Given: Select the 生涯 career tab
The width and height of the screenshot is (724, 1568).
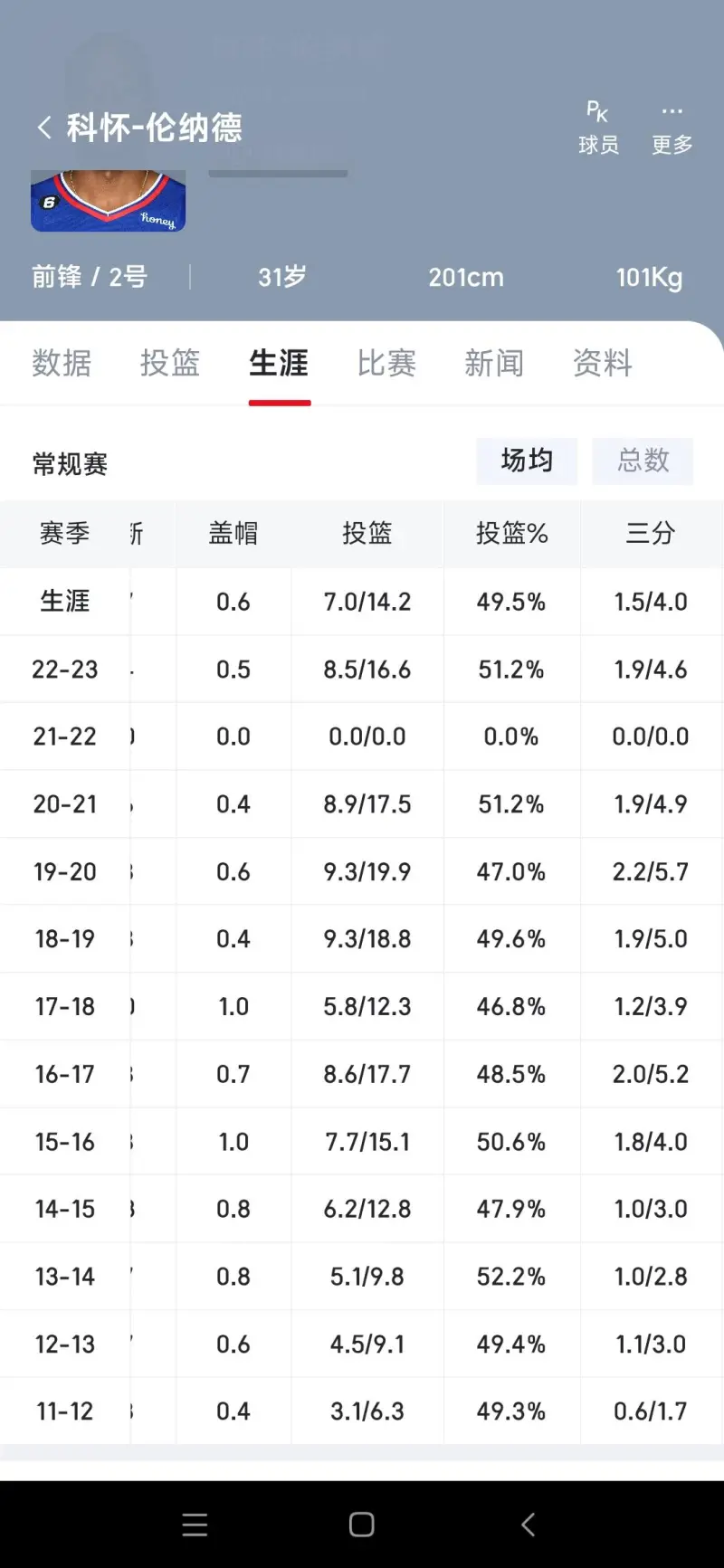Looking at the screenshot, I should [x=279, y=363].
